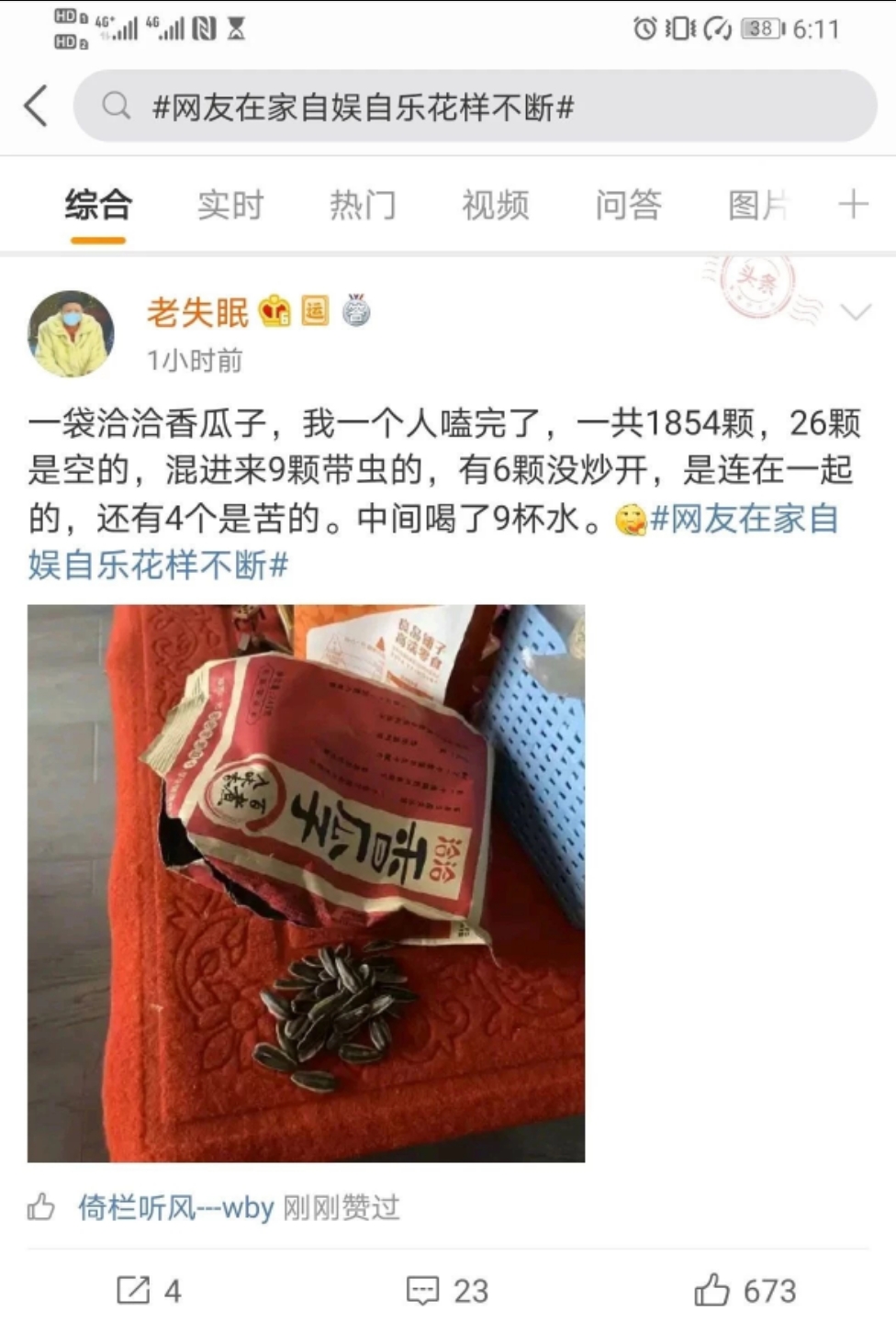Go back using the arrow
Viewport: 896px width, 1322px height.
click(x=36, y=106)
